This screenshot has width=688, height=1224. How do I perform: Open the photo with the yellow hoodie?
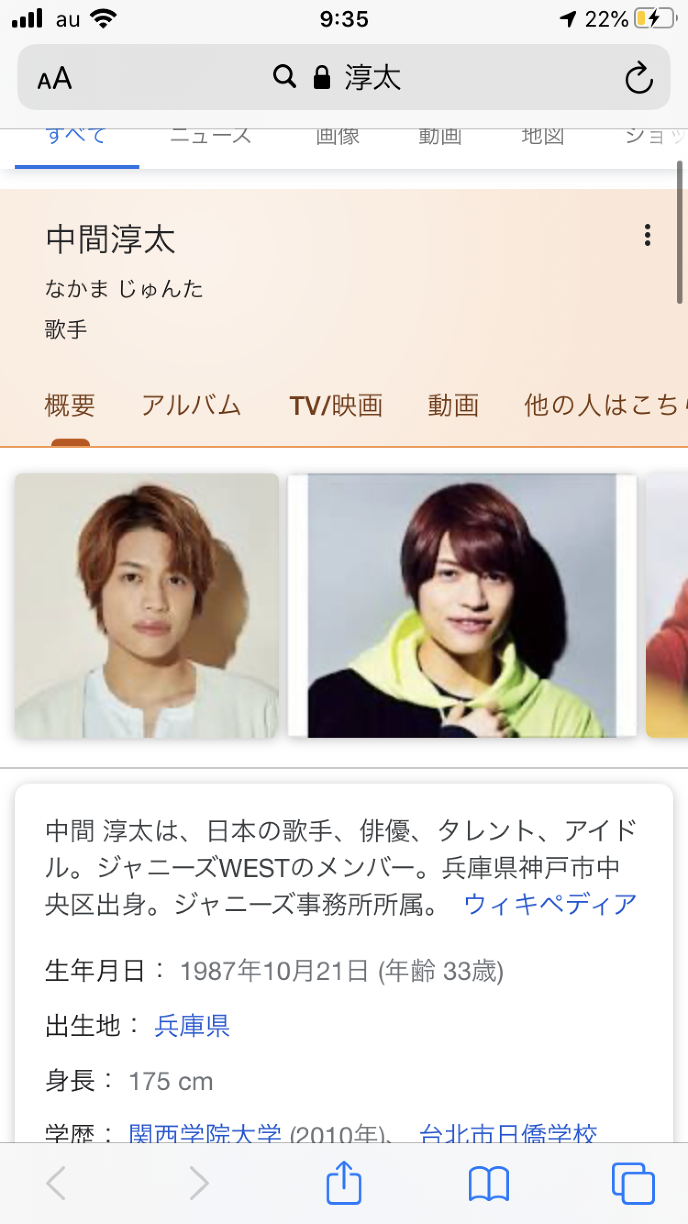[462, 606]
